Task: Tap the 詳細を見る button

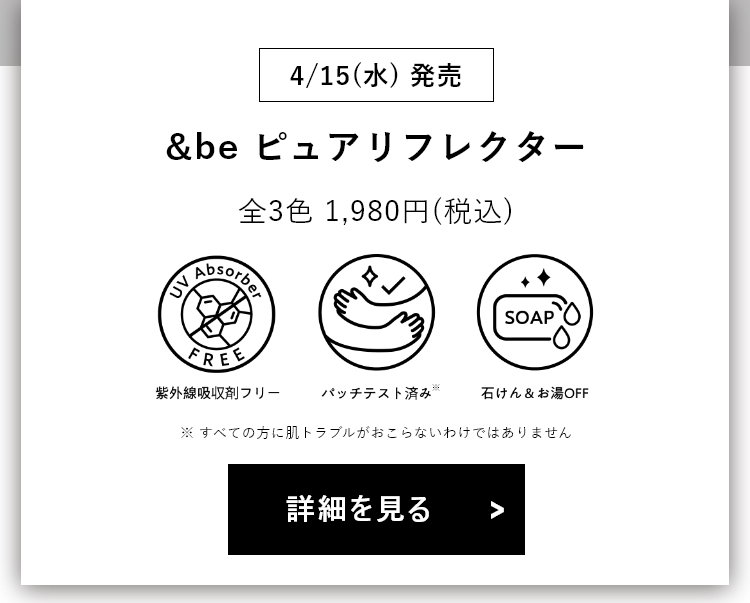Action: (x=376, y=509)
